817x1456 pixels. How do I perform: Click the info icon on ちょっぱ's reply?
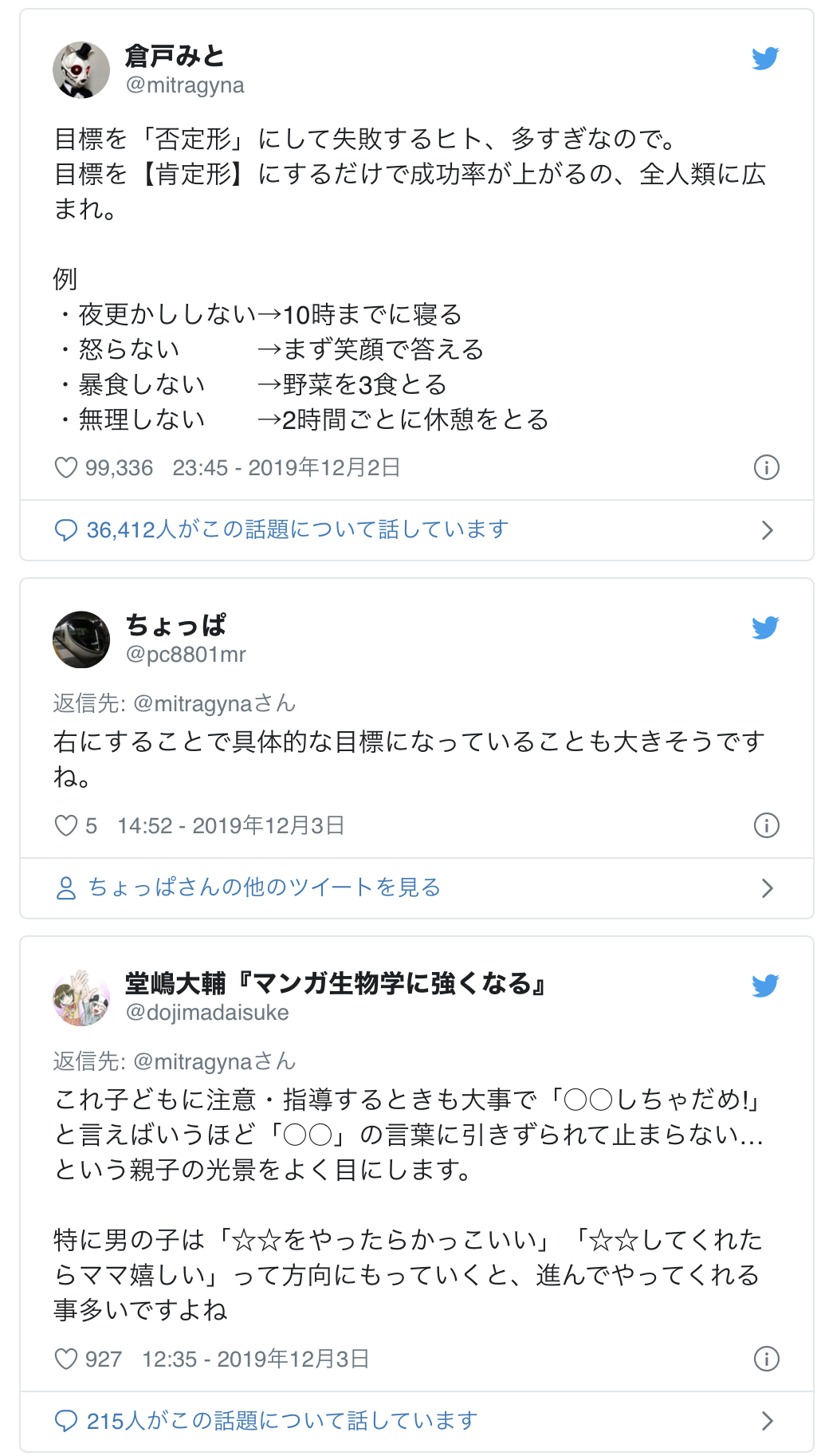pos(766,825)
